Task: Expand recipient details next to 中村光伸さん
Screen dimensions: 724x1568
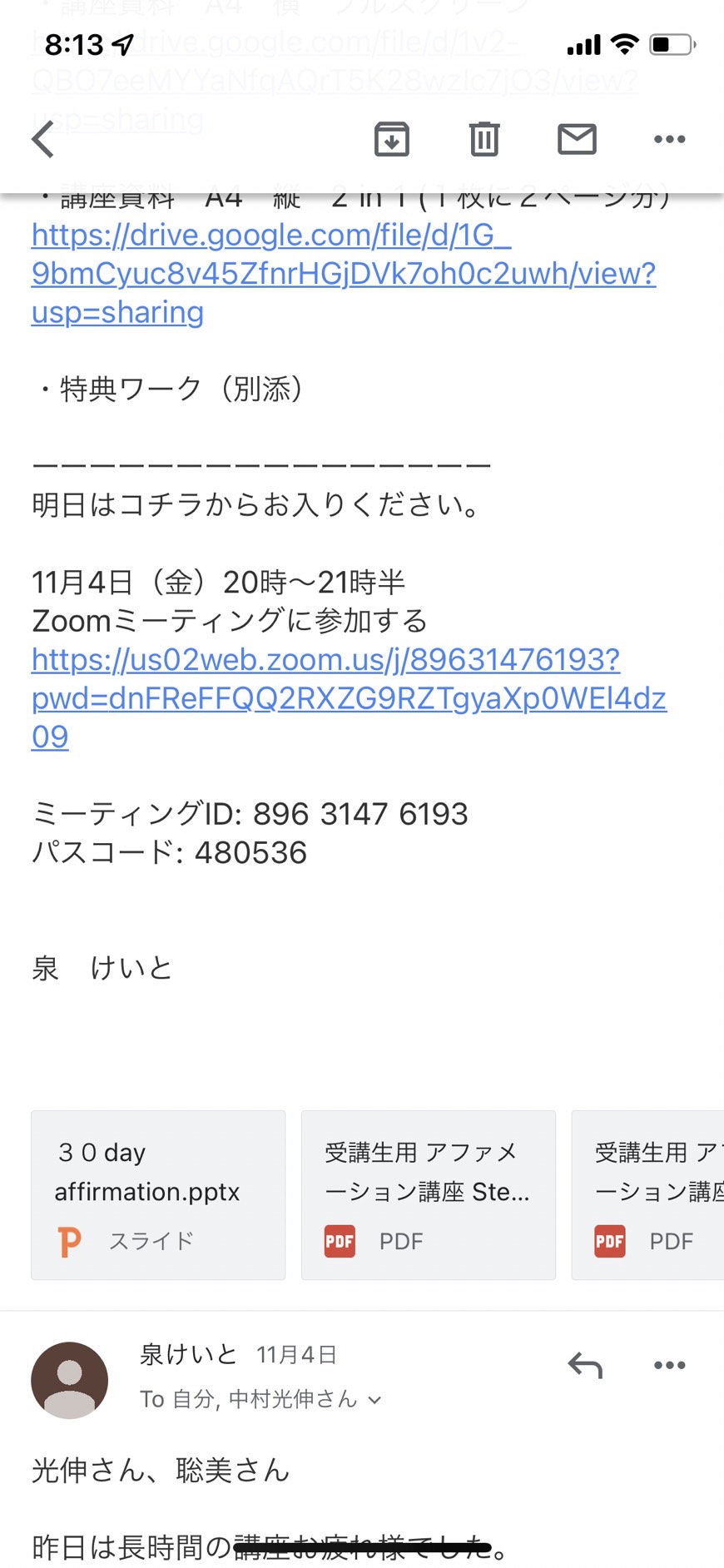Action: tap(374, 1400)
